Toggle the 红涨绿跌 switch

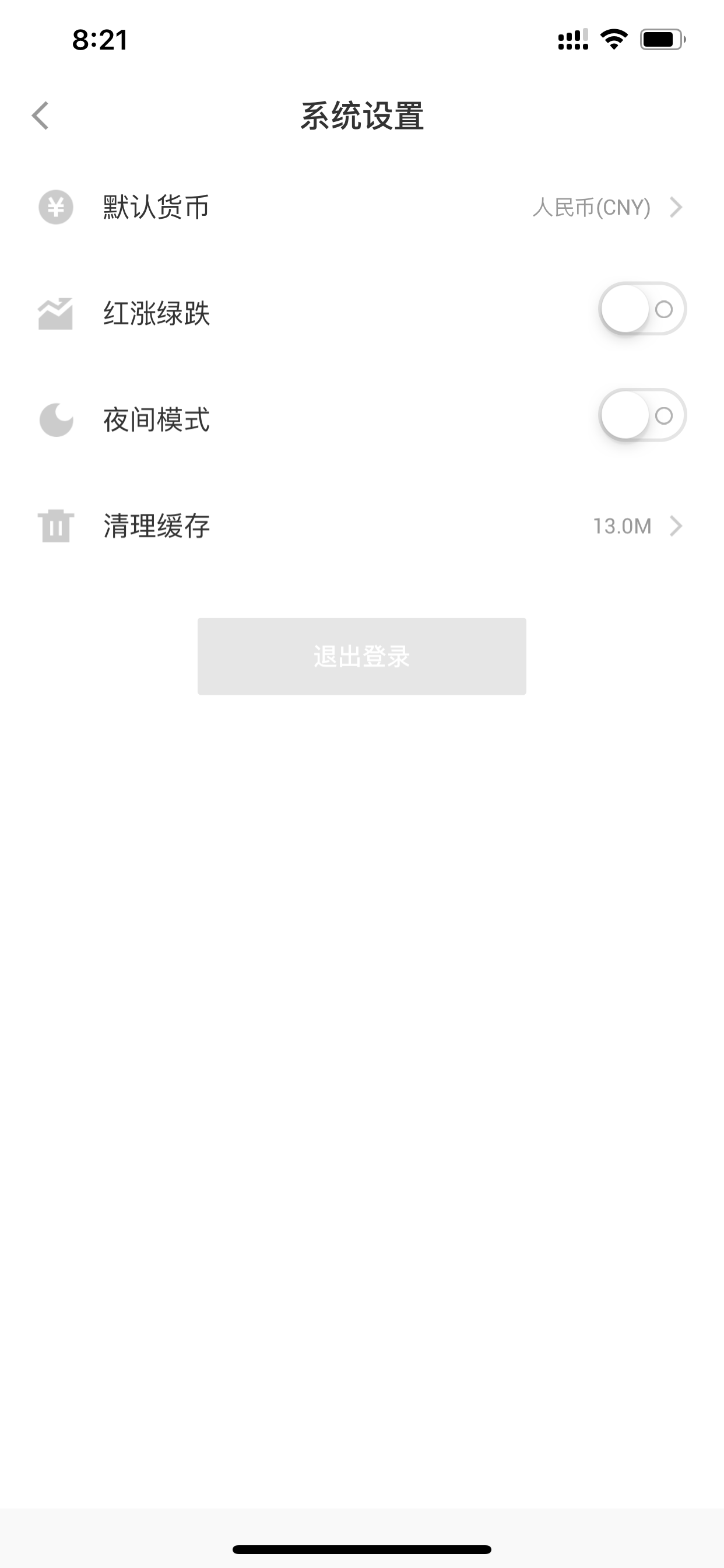pyautogui.click(x=642, y=309)
